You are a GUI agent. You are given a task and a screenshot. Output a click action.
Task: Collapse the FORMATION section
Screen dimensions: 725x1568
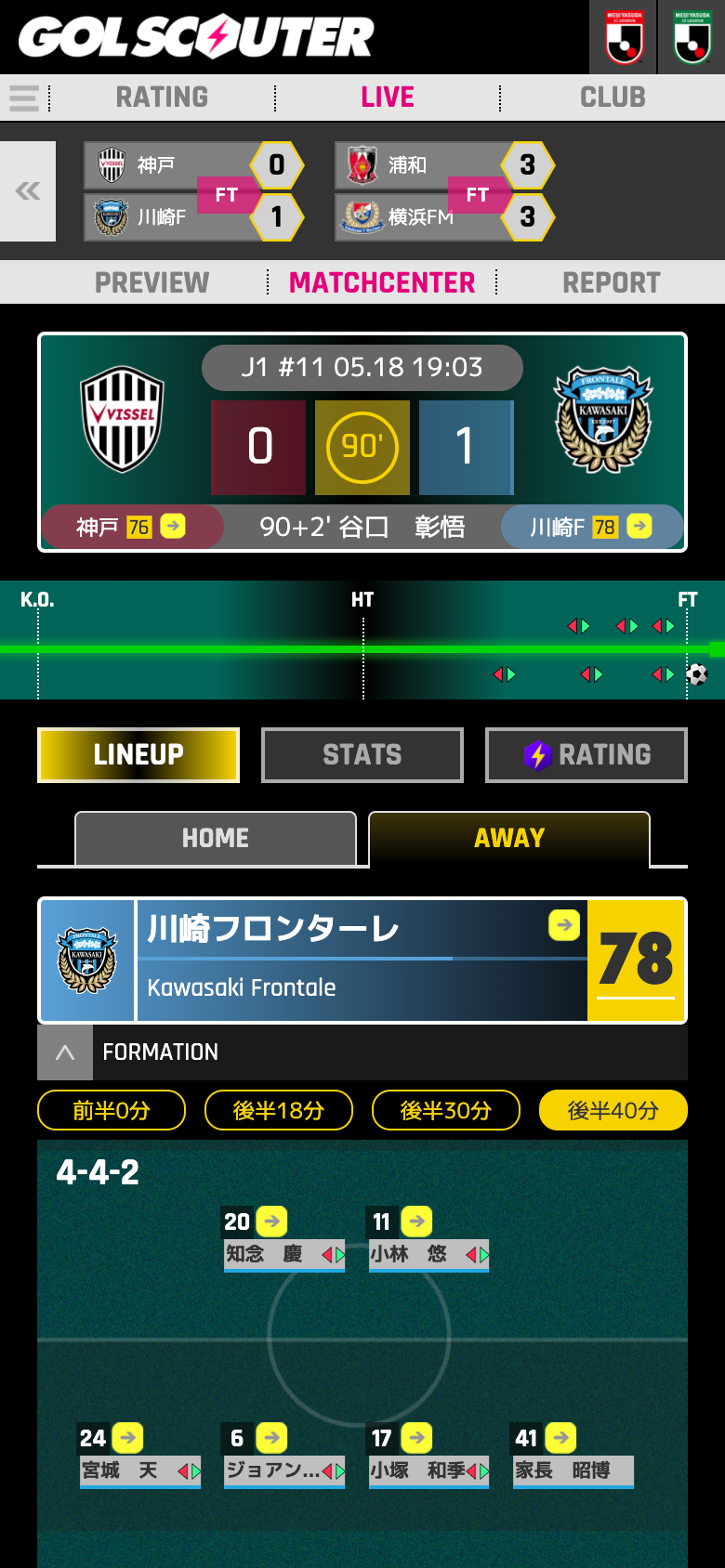click(63, 1052)
